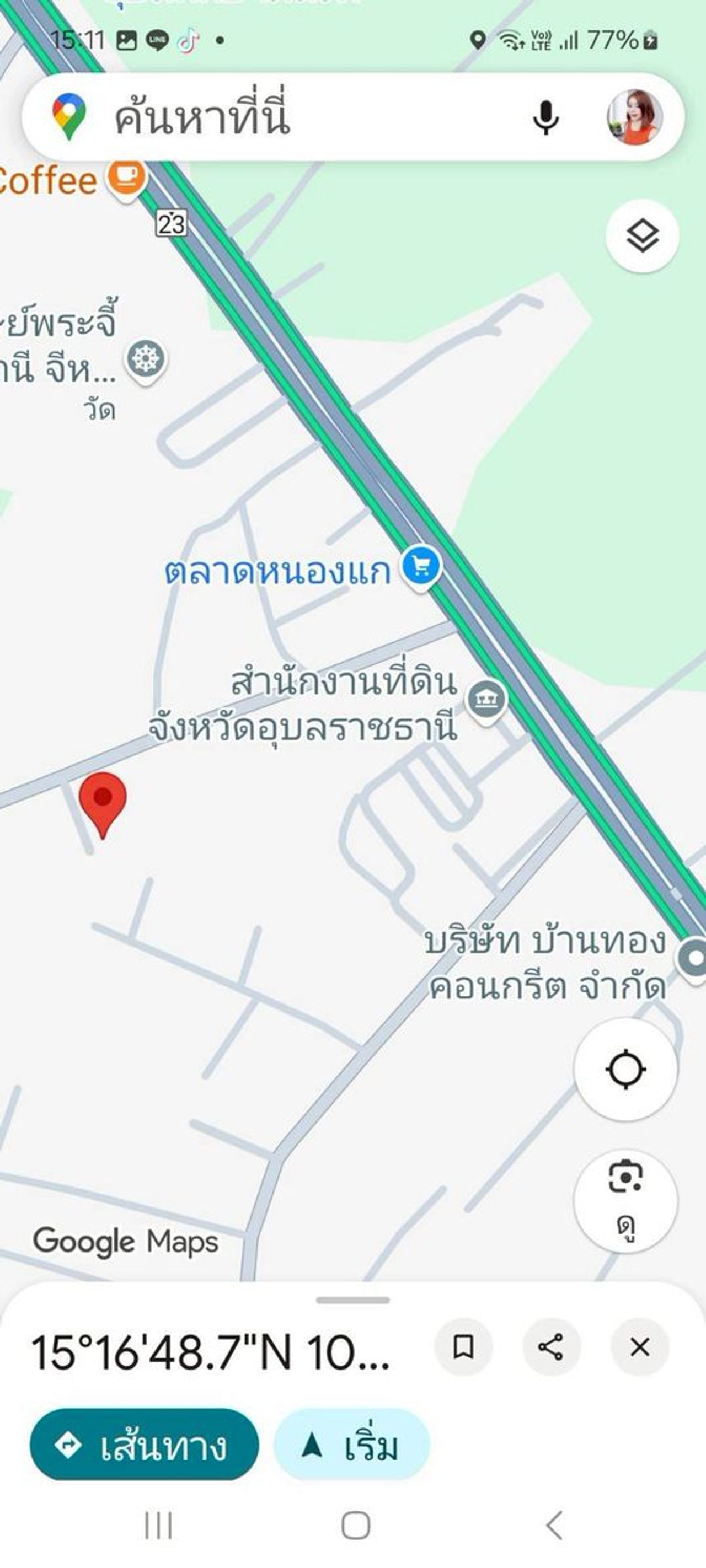This screenshot has width=706, height=1568.
Task: Share the pinned coordinates
Action: 551,1346
